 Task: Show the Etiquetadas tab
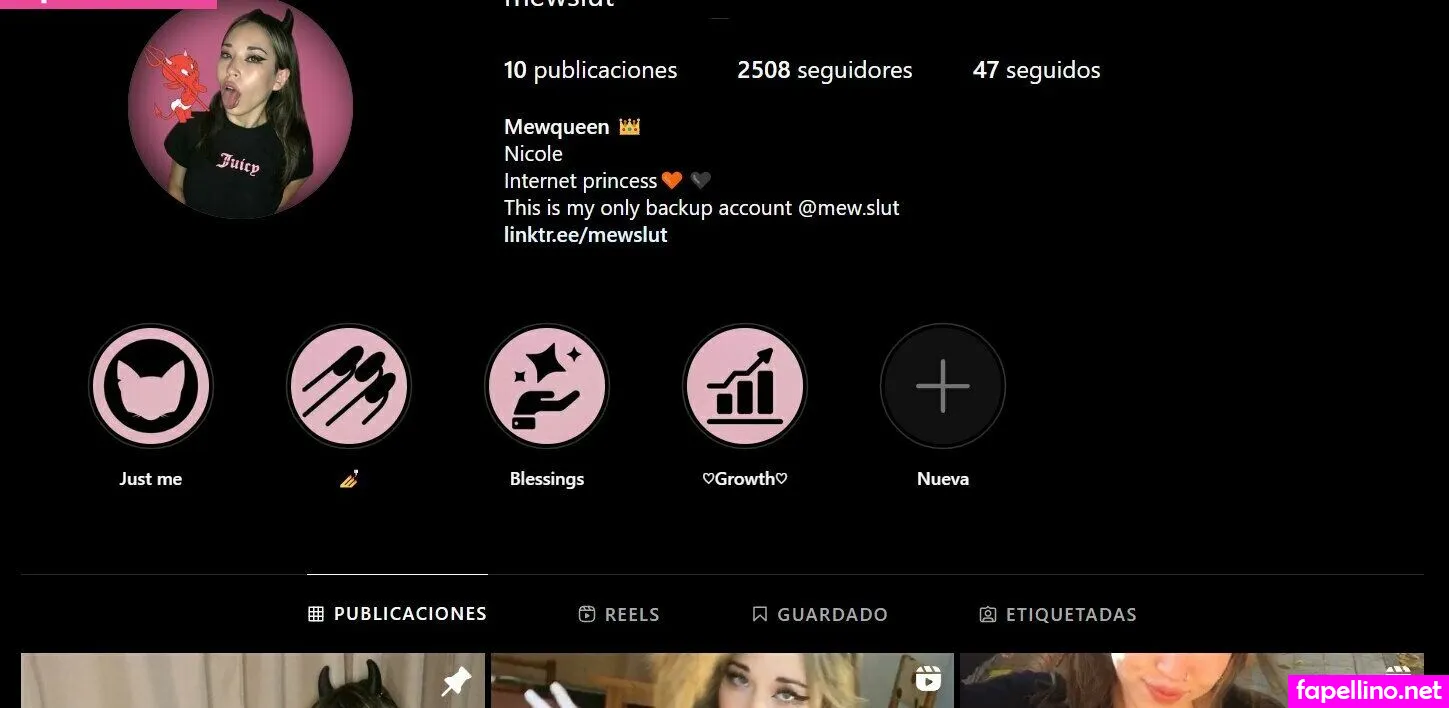(x=1058, y=614)
